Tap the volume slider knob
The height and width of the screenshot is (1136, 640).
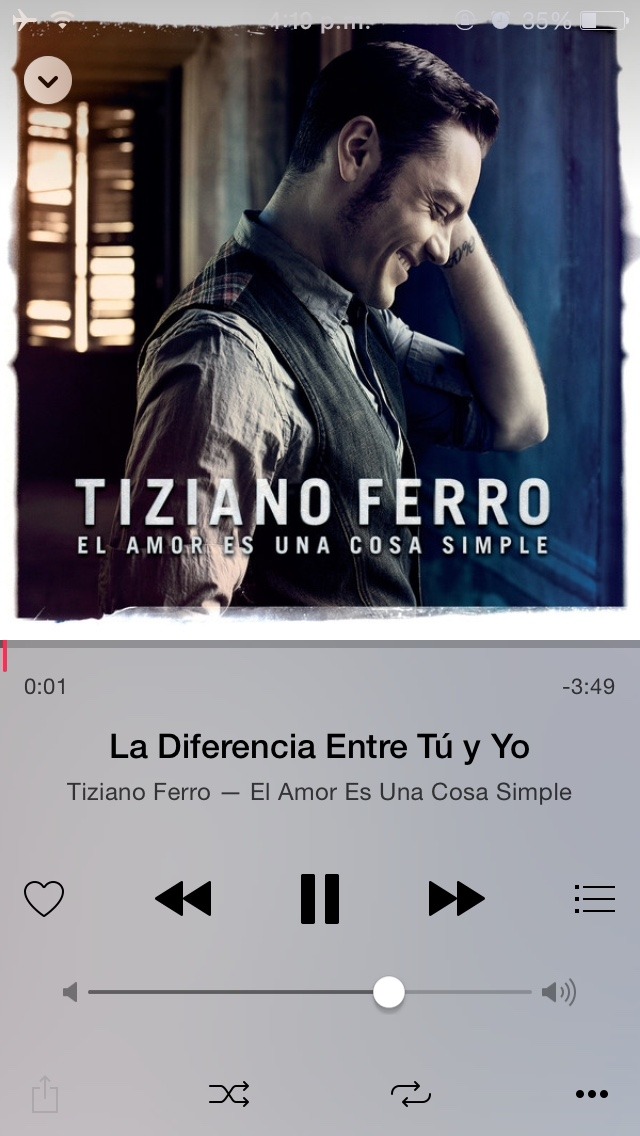coord(389,992)
